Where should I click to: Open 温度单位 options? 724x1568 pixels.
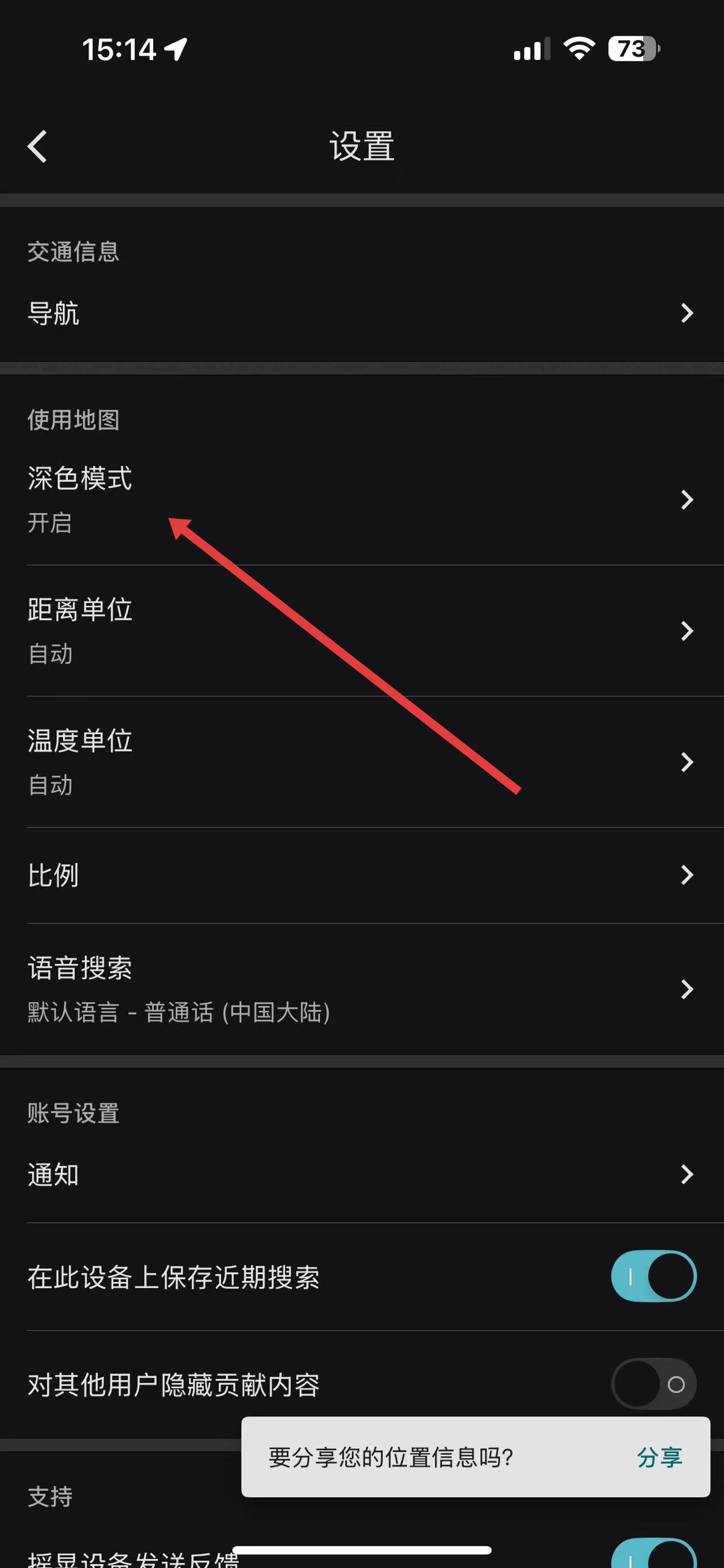coord(361,761)
